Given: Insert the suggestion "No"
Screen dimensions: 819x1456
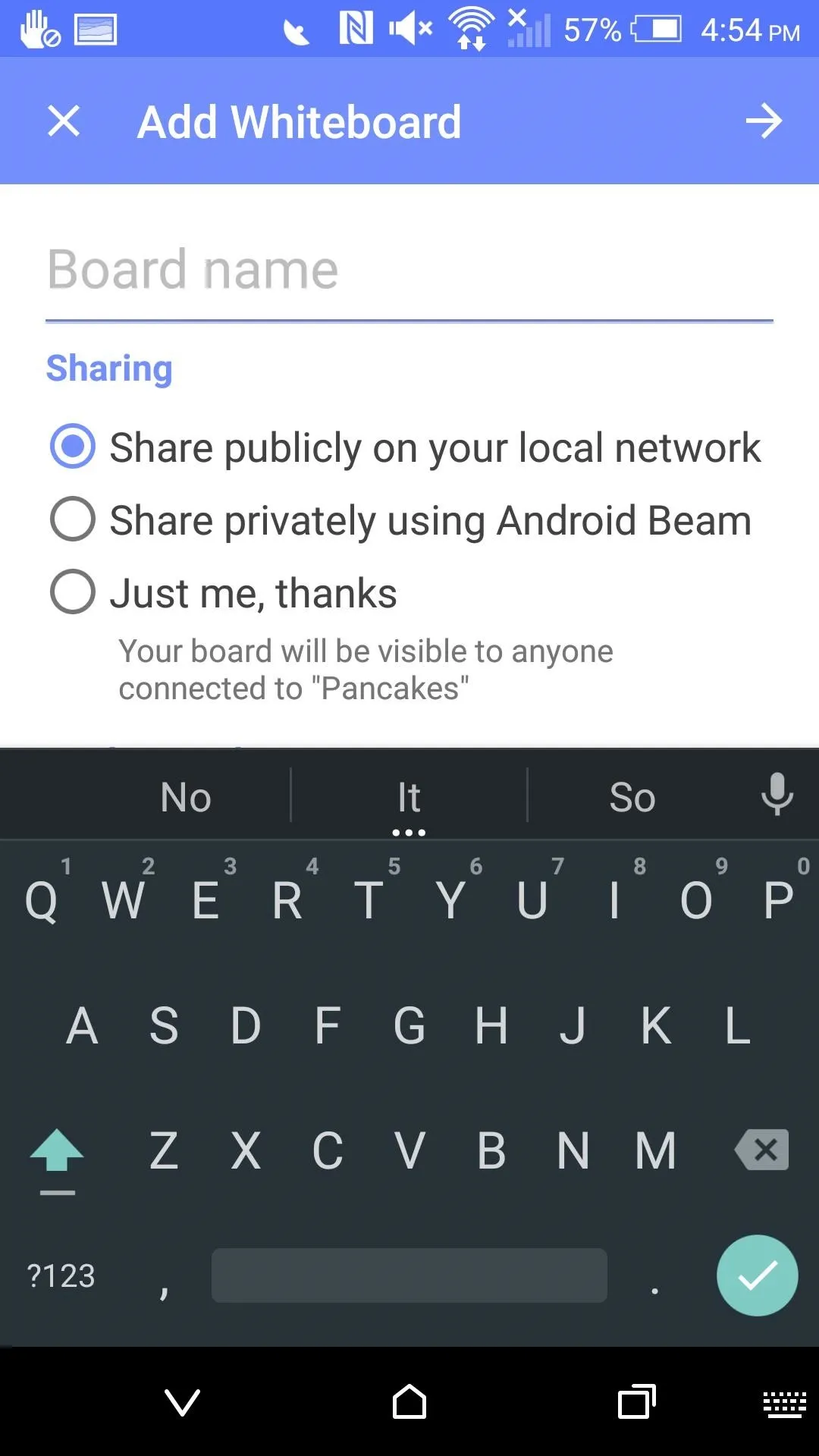Looking at the screenshot, I should [186, 797].
